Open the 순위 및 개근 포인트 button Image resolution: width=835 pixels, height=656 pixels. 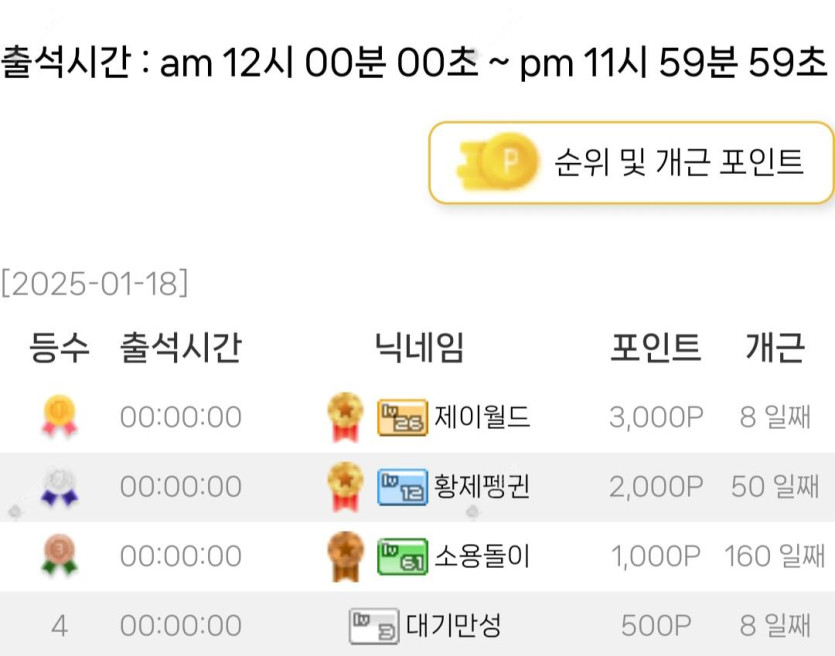click(x=632, y=162)
